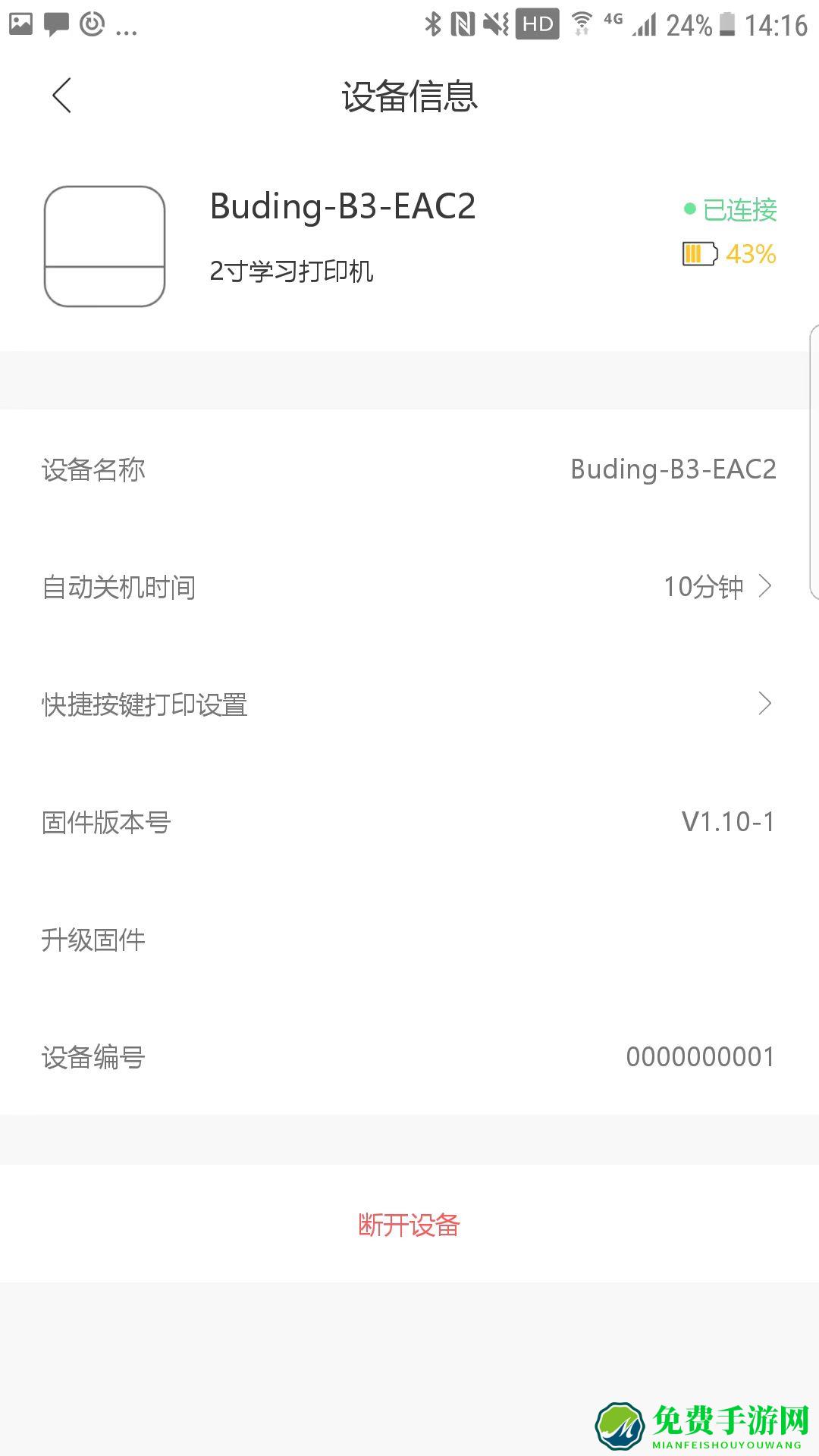Tap the HD indicator in status bar
Viewport: 819px width, 1456px height.
coord(538,24)
